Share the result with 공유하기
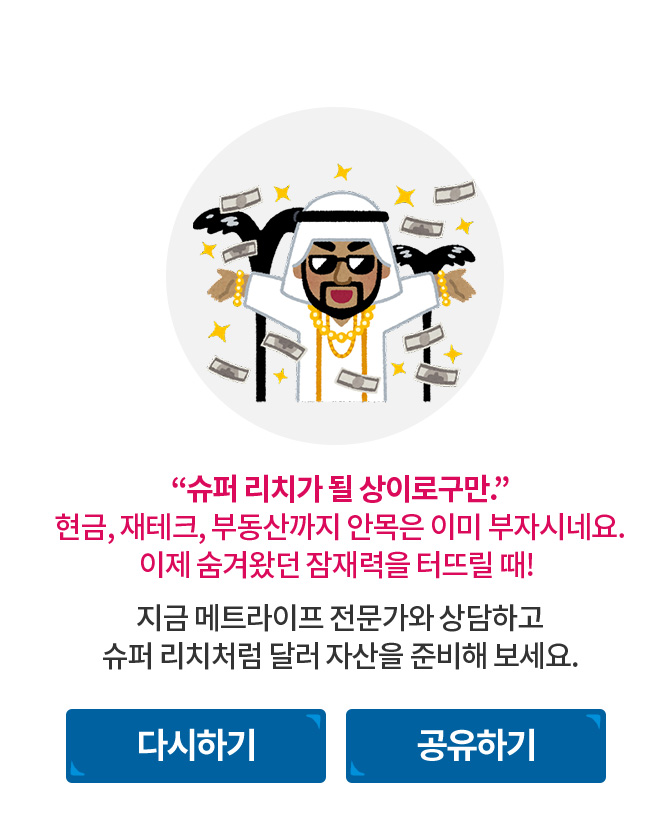 click(x=476, y=746)
